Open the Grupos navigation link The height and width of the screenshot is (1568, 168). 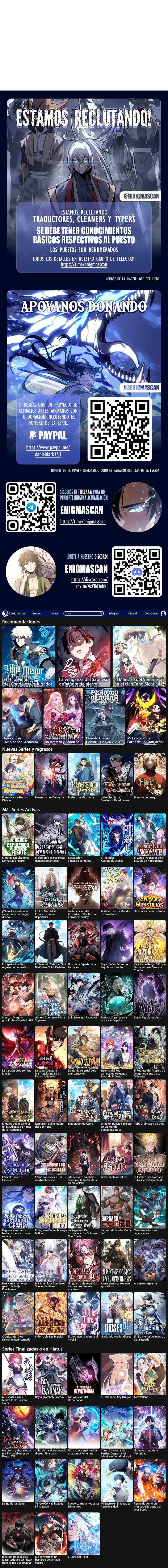pos(37,613)
